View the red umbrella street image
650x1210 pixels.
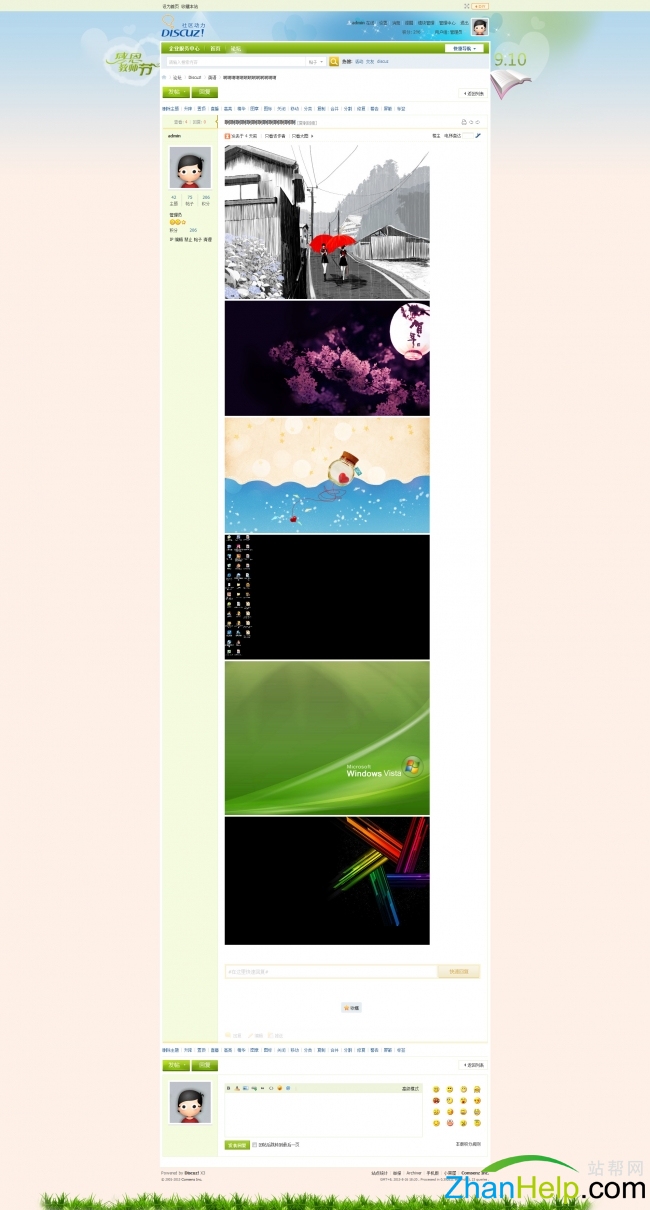(327, 221)
